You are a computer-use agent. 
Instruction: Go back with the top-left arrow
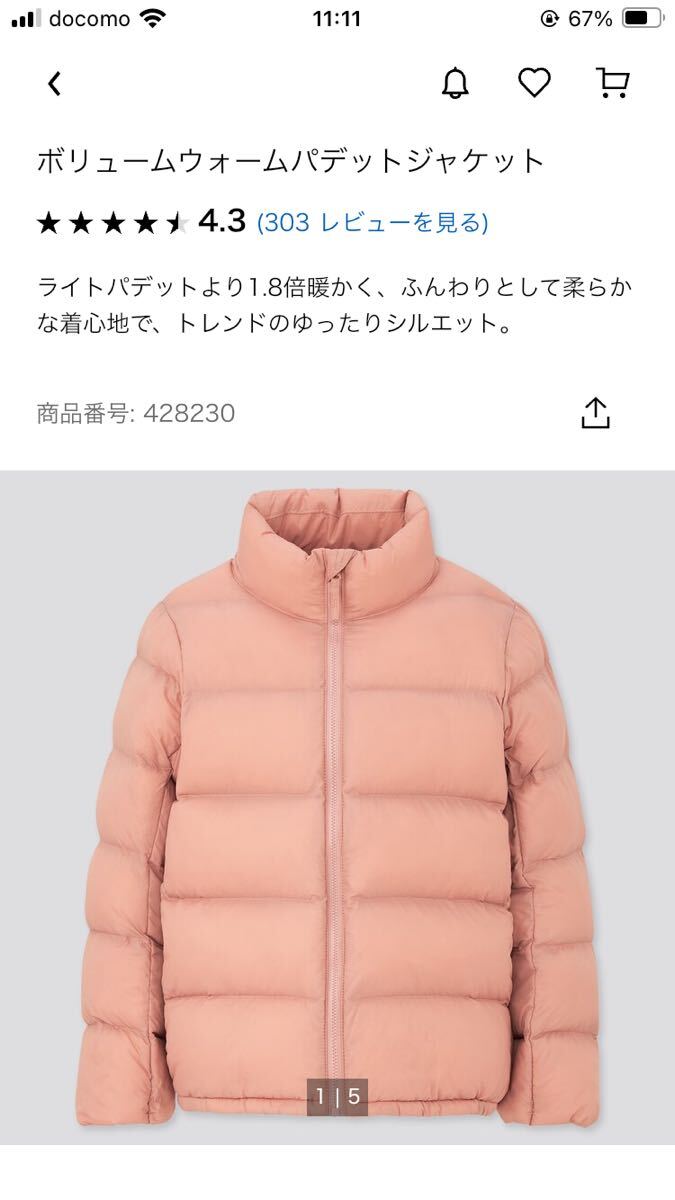point(54,84)
